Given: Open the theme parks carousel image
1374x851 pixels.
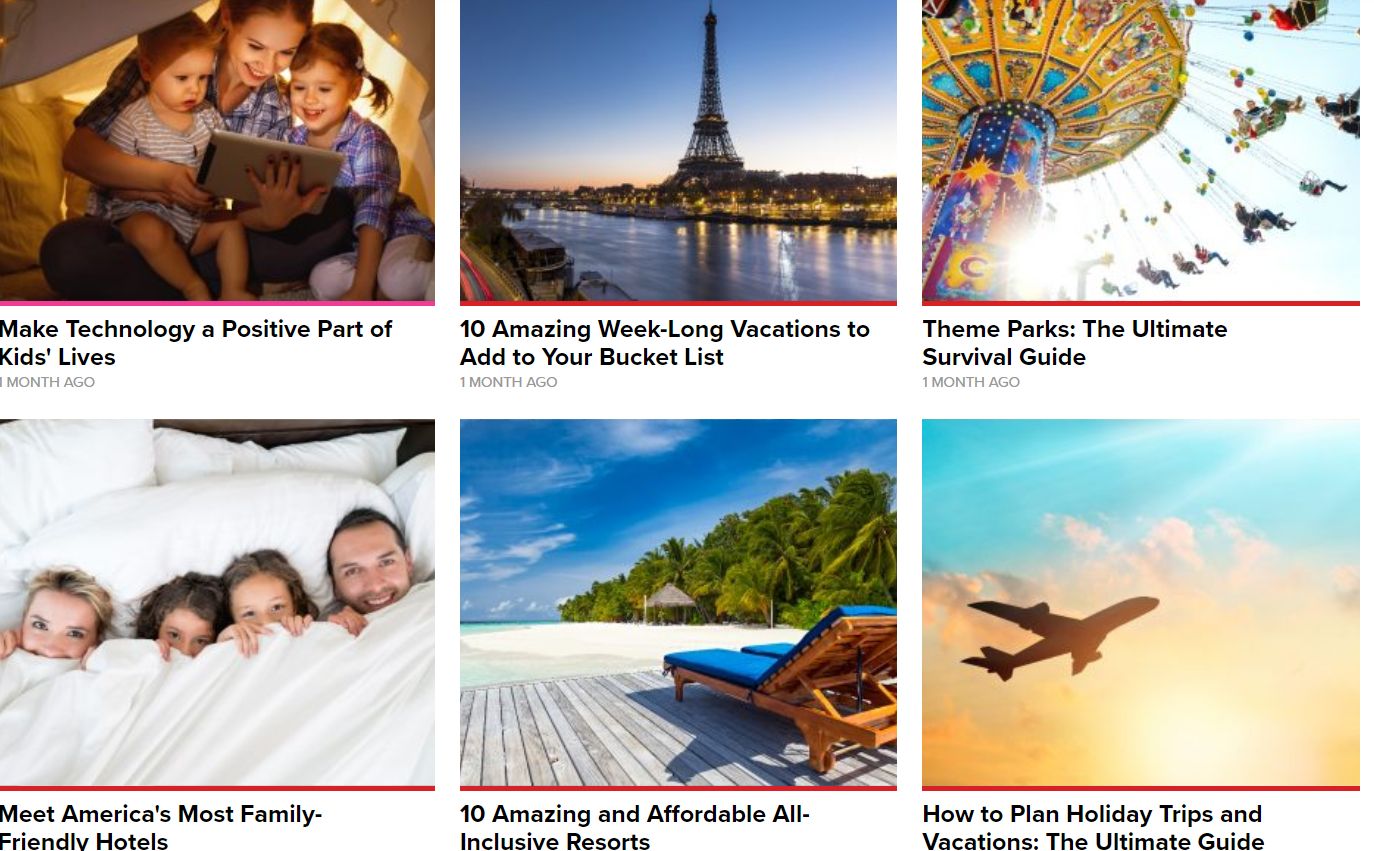Looking at the screenshot, I should coord(1140,150).
